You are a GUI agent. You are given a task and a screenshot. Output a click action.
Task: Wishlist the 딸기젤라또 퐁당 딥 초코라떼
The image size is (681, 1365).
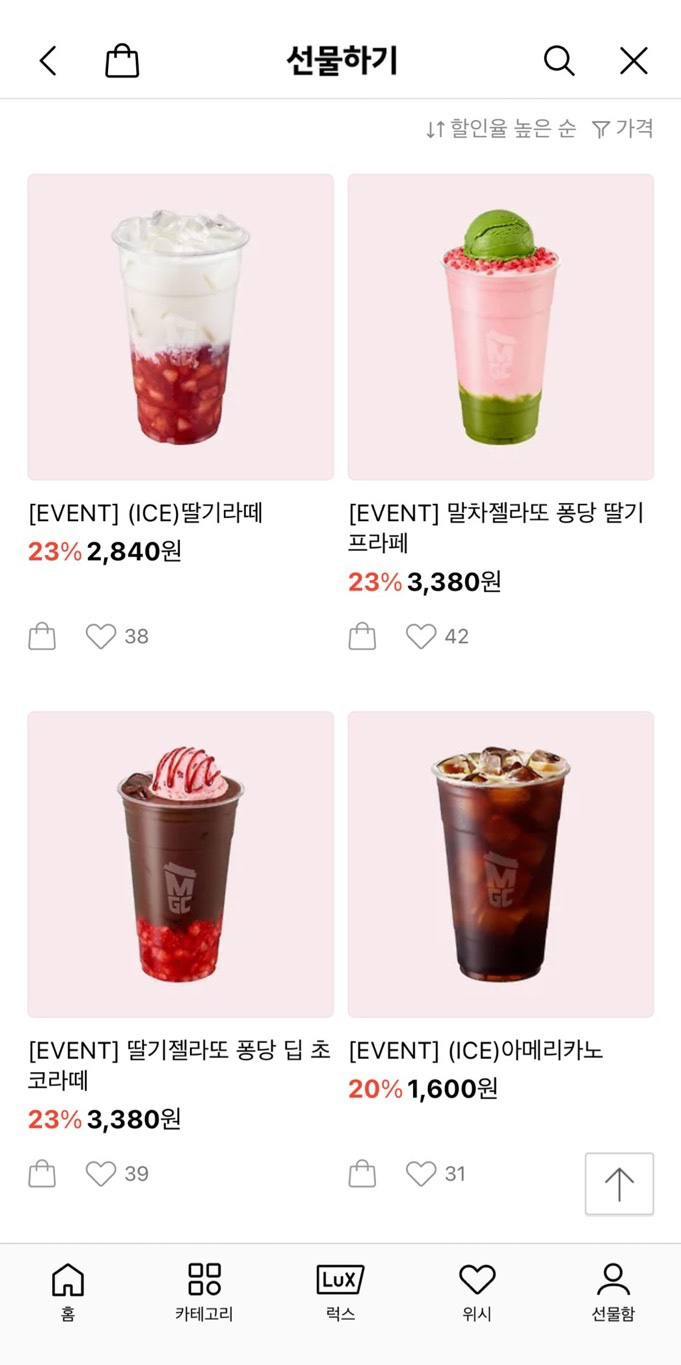101,1174
